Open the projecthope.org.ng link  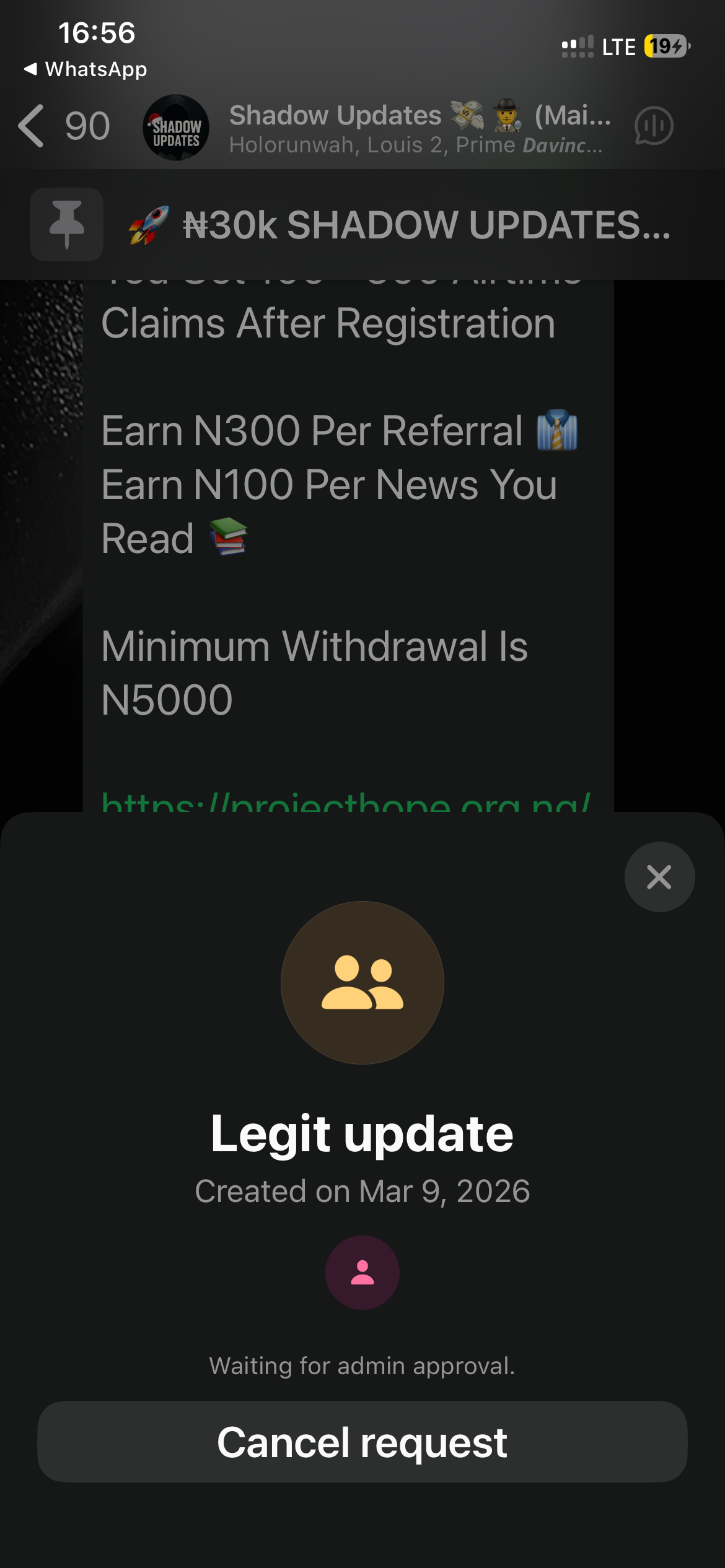tap(346, 801)
